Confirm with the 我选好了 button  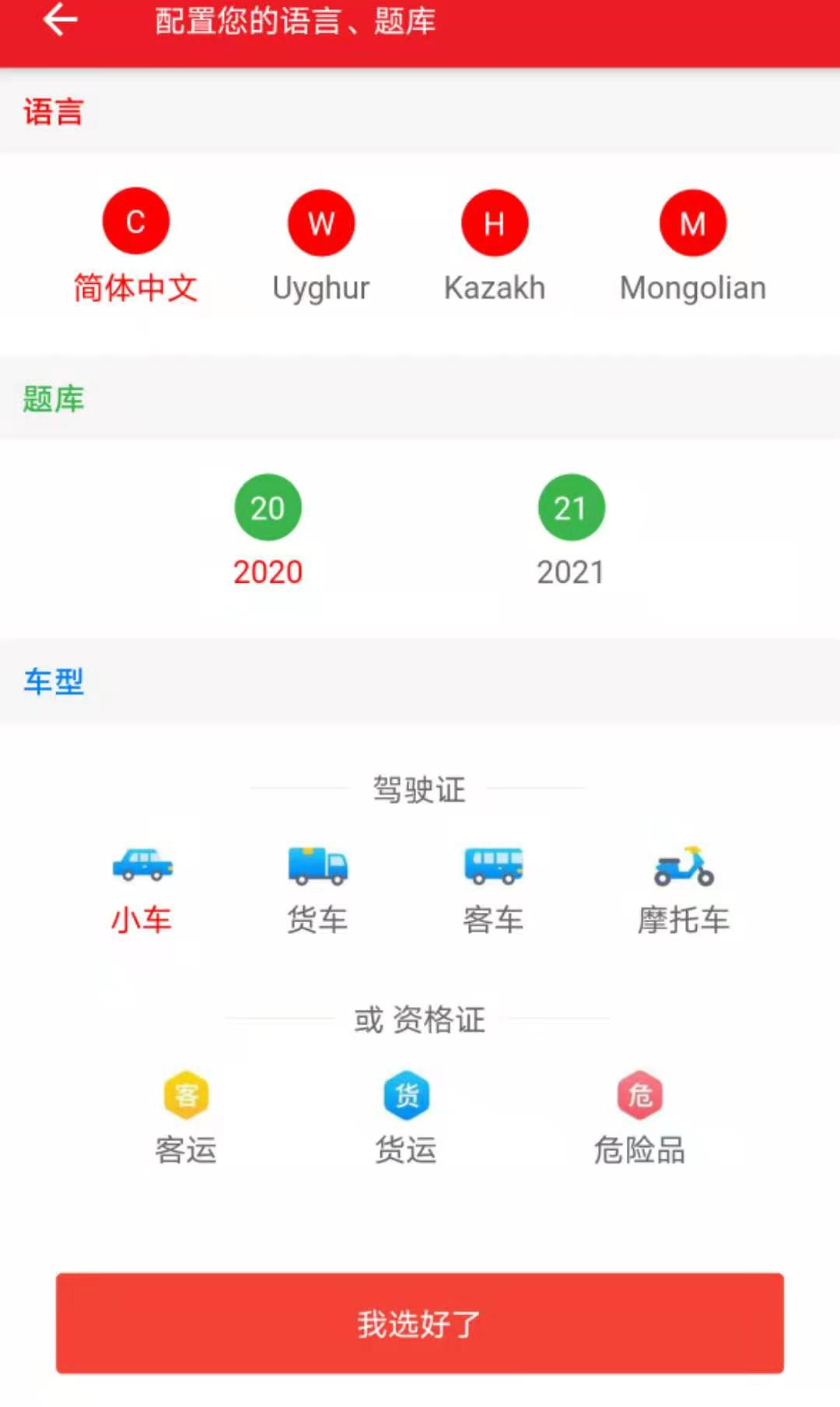[x=420, y=1323]
